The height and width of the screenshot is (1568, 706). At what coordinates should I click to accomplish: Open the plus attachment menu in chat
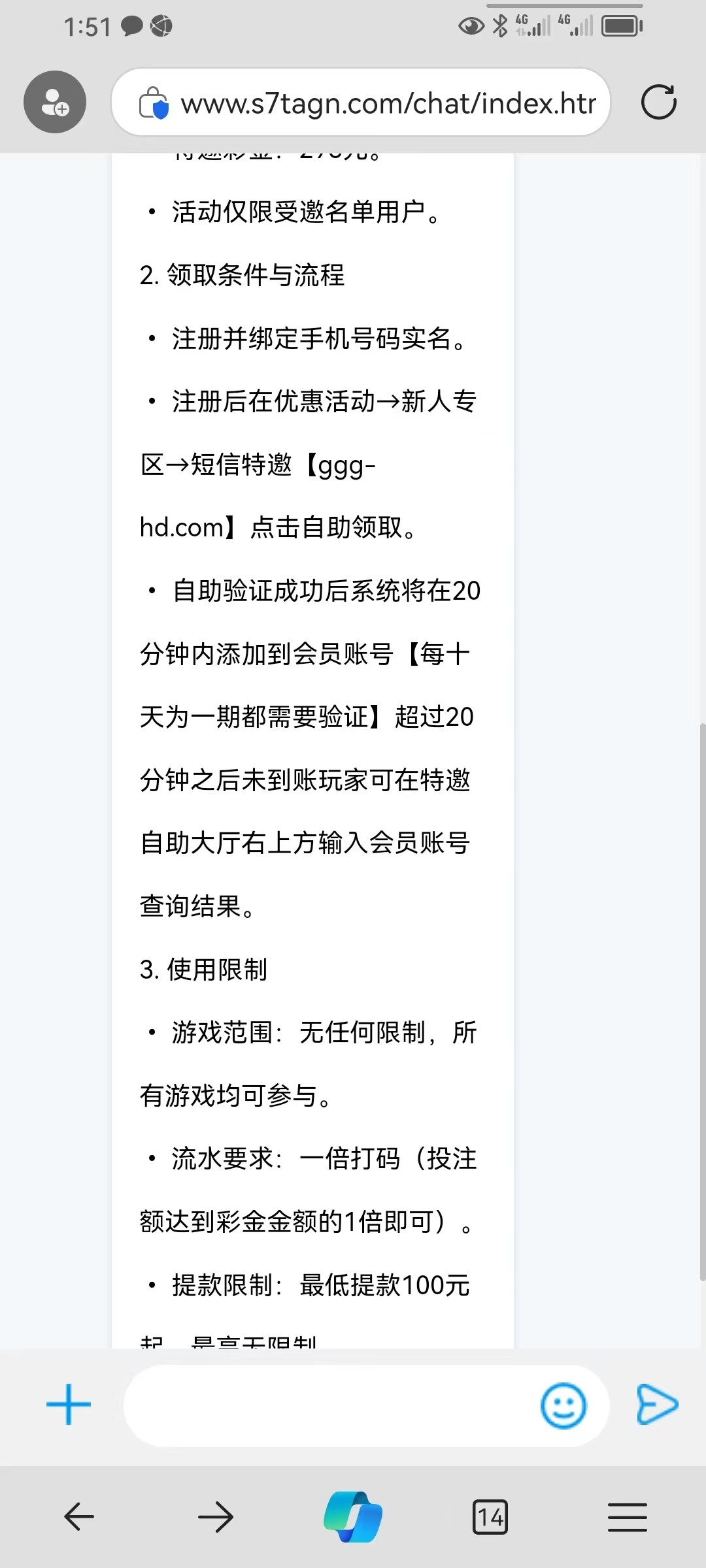(69, 1404)
